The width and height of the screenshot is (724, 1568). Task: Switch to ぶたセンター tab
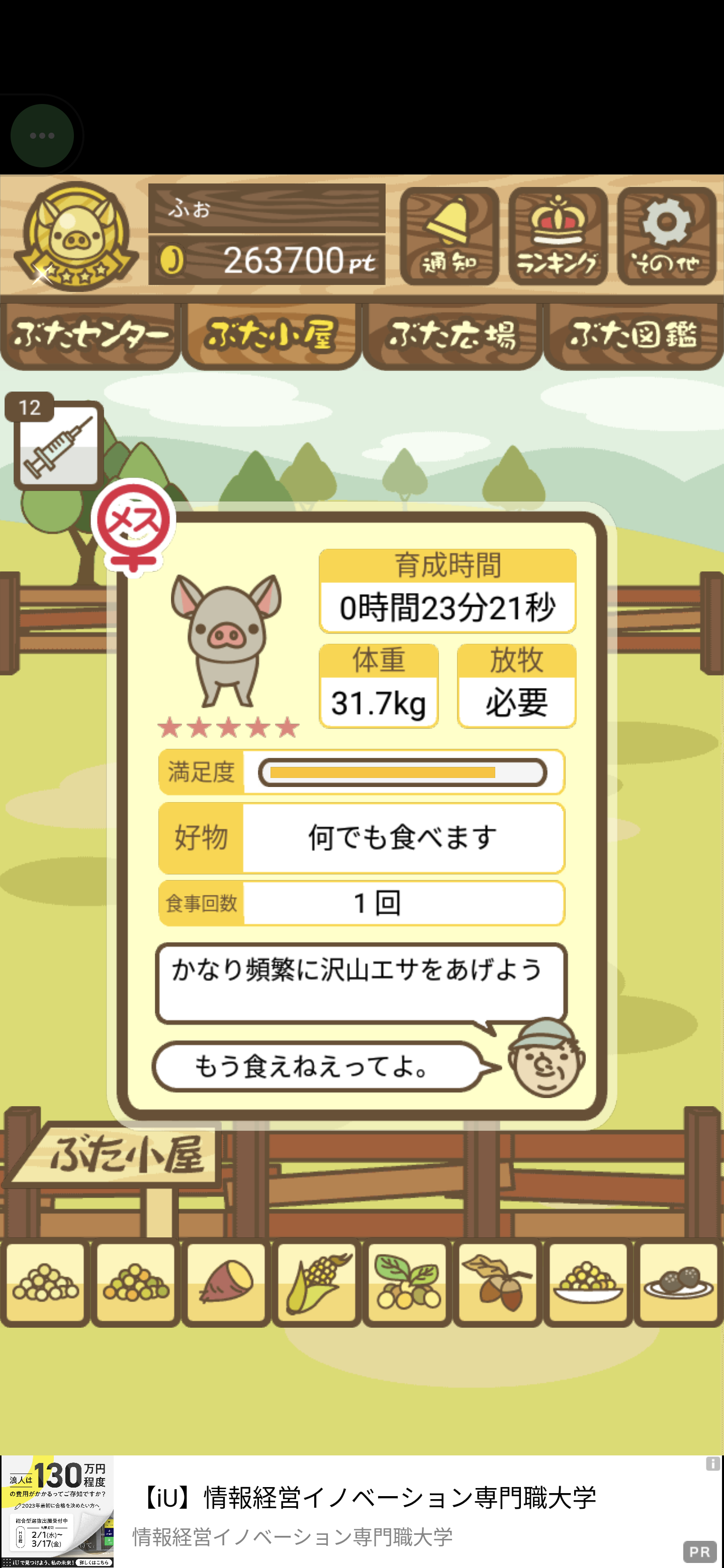(x=90, y=335)
